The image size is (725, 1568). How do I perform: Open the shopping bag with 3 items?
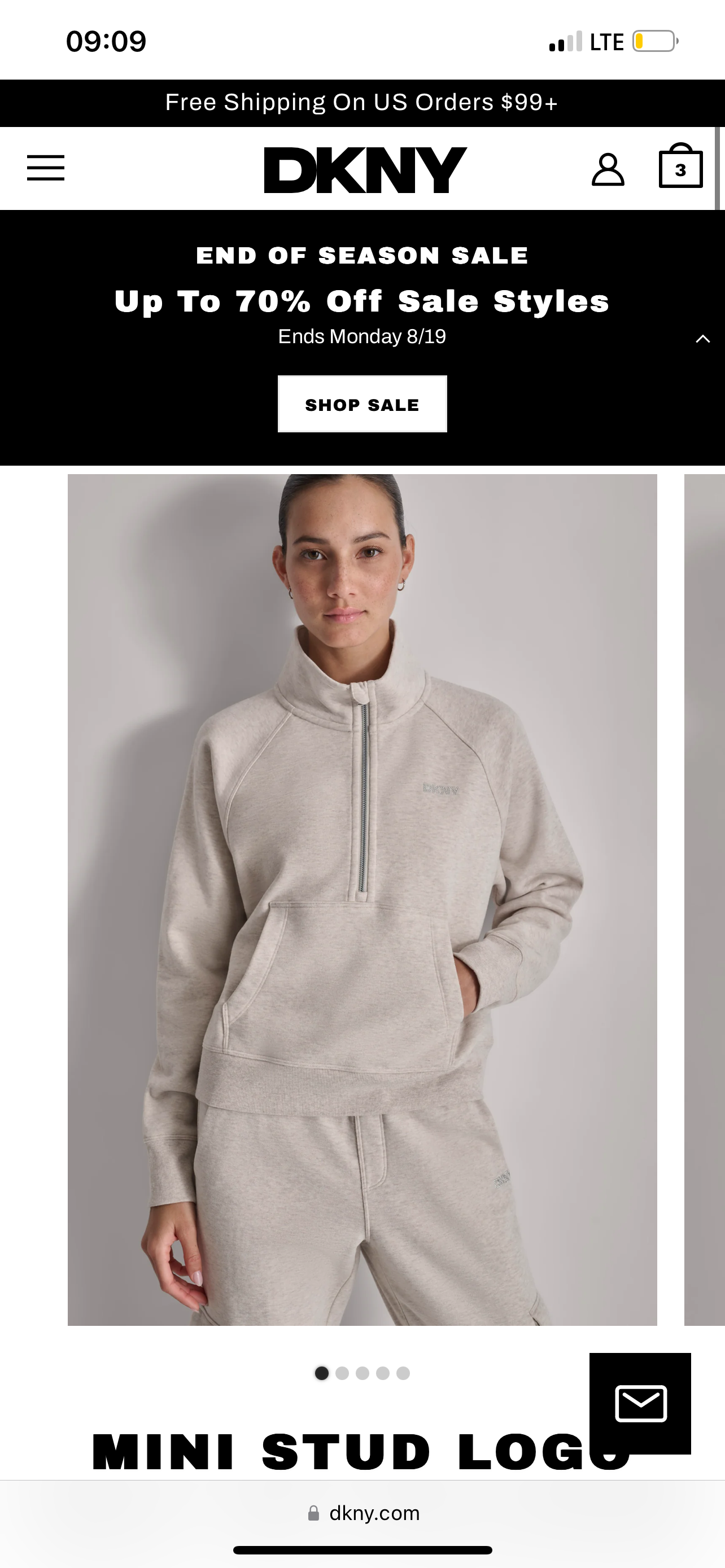[x=680, y=167]
